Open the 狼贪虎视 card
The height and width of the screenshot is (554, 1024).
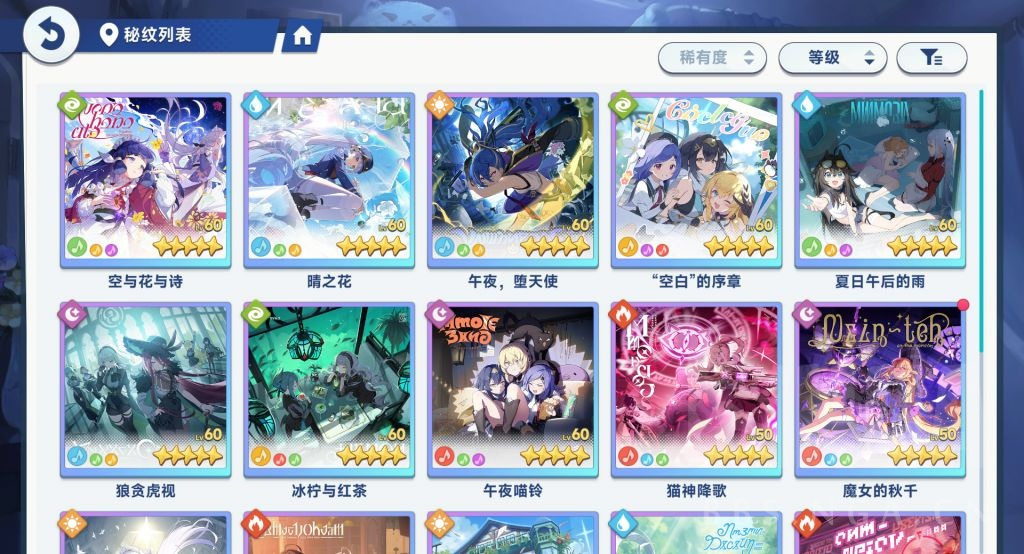[x=146, y=387]
